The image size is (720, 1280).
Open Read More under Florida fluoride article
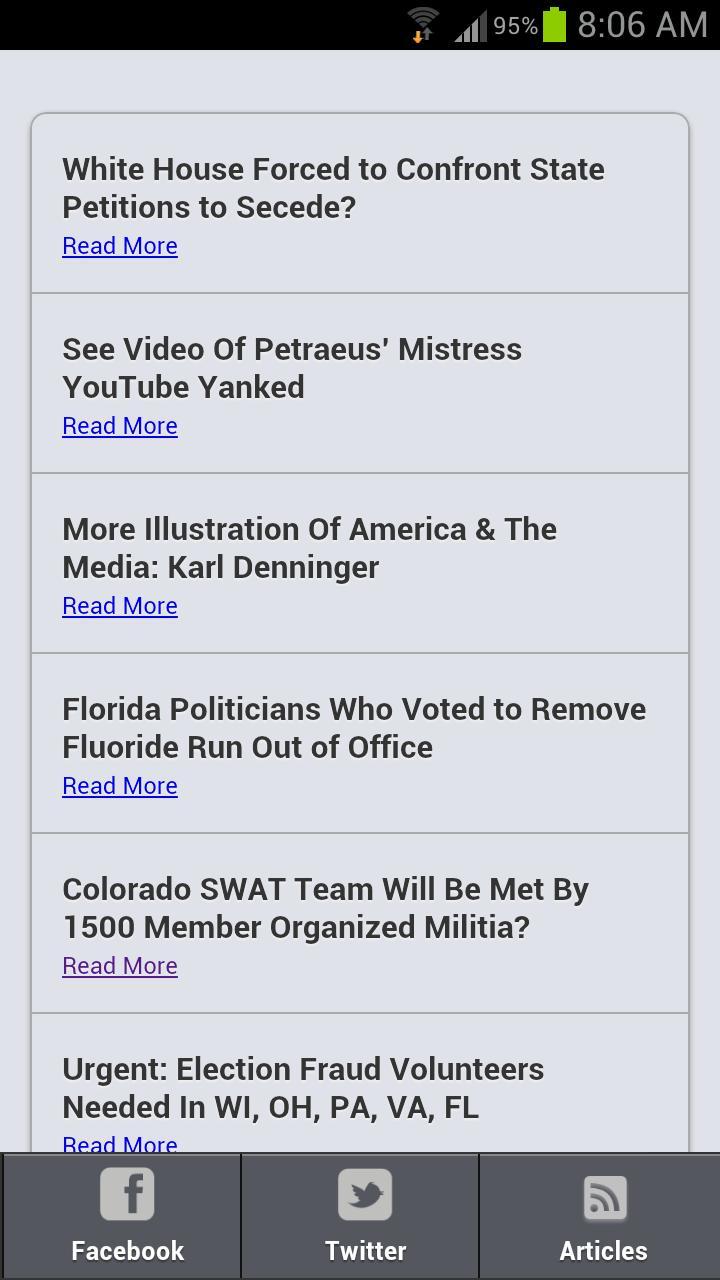pos(119,785)
